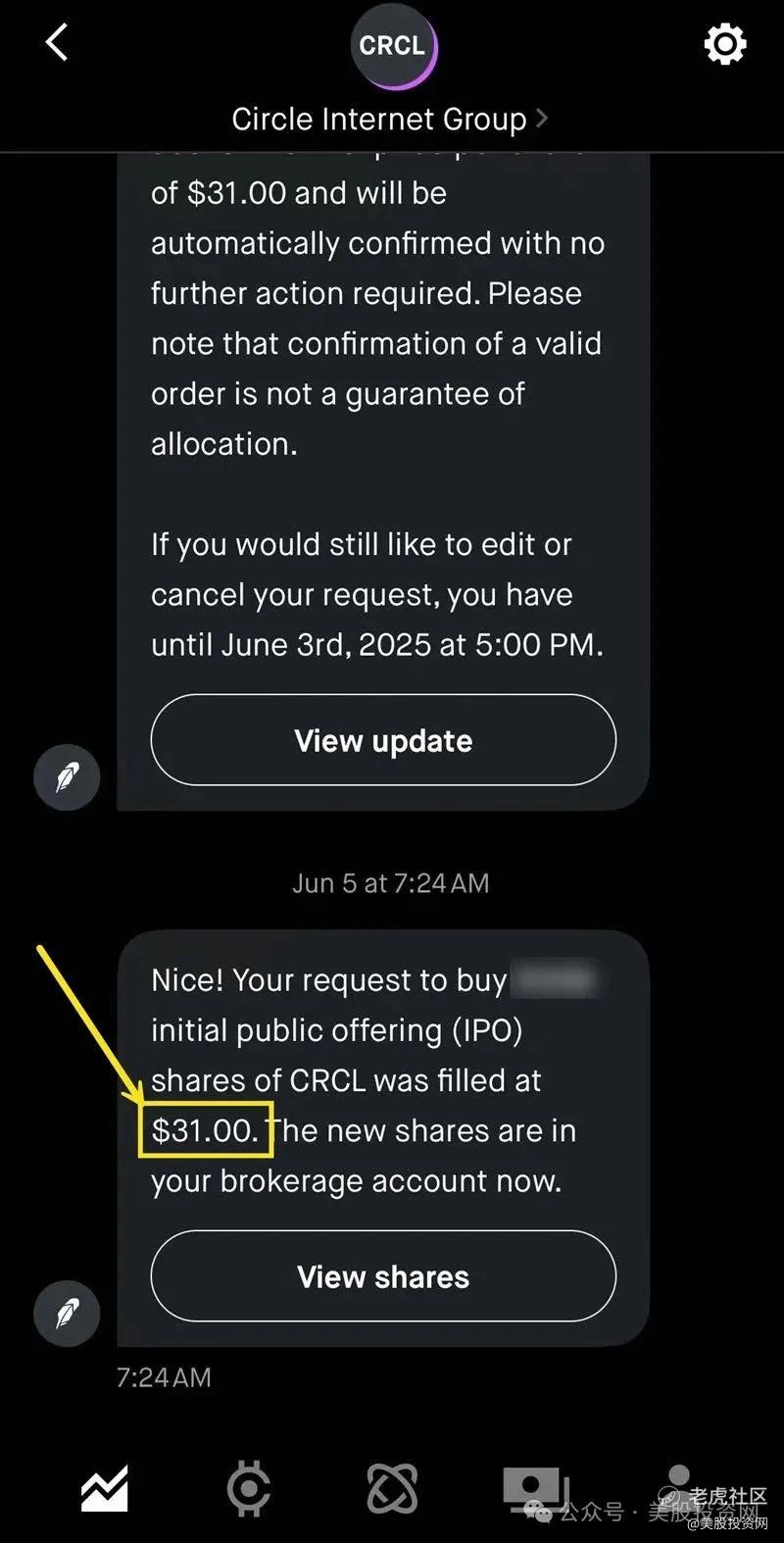This screenshot has height=1543, width=784.
Task: Switch to the crypto tab
Action: tap(248, 1490)
